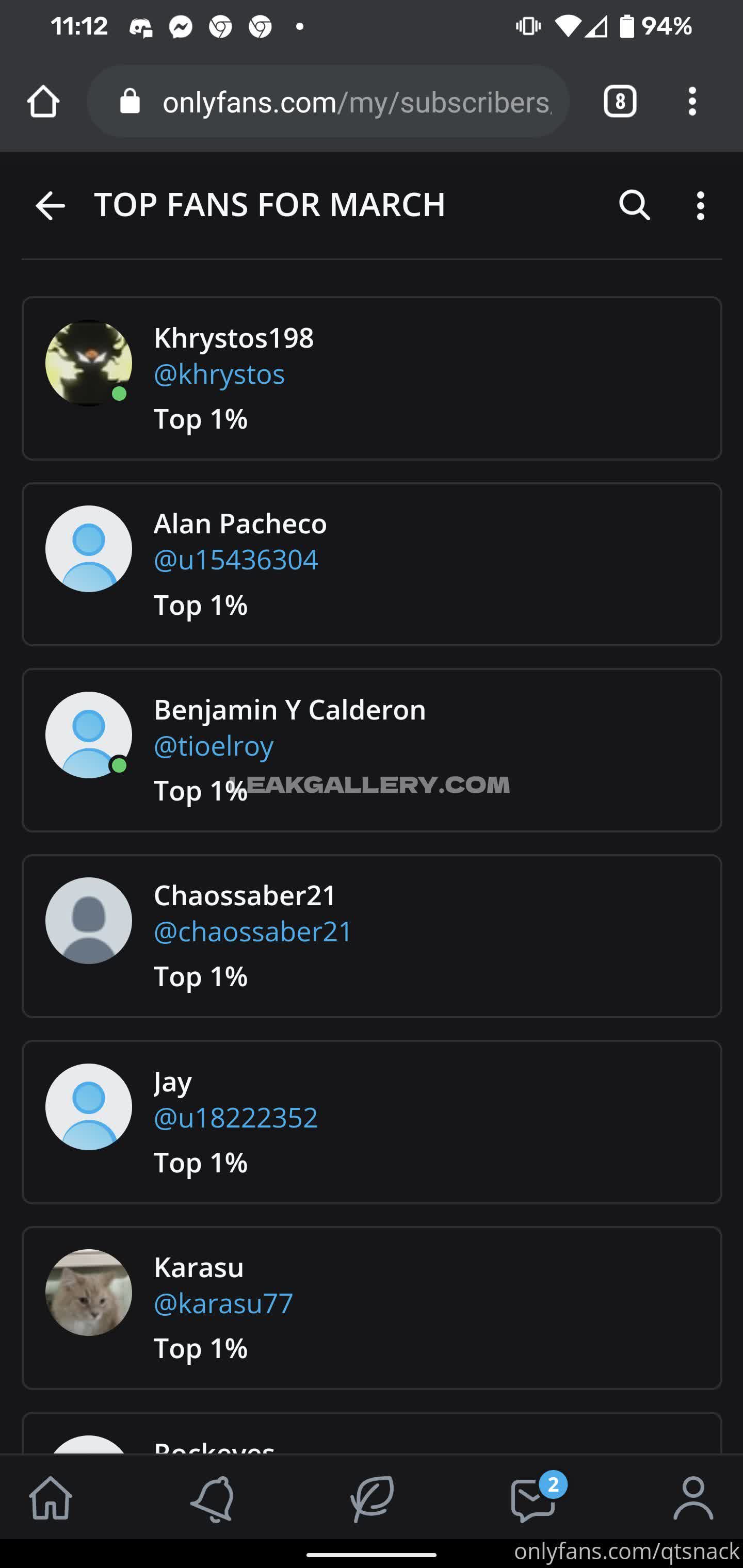
Task: Go to browser home page
Action: coord(43,102)
